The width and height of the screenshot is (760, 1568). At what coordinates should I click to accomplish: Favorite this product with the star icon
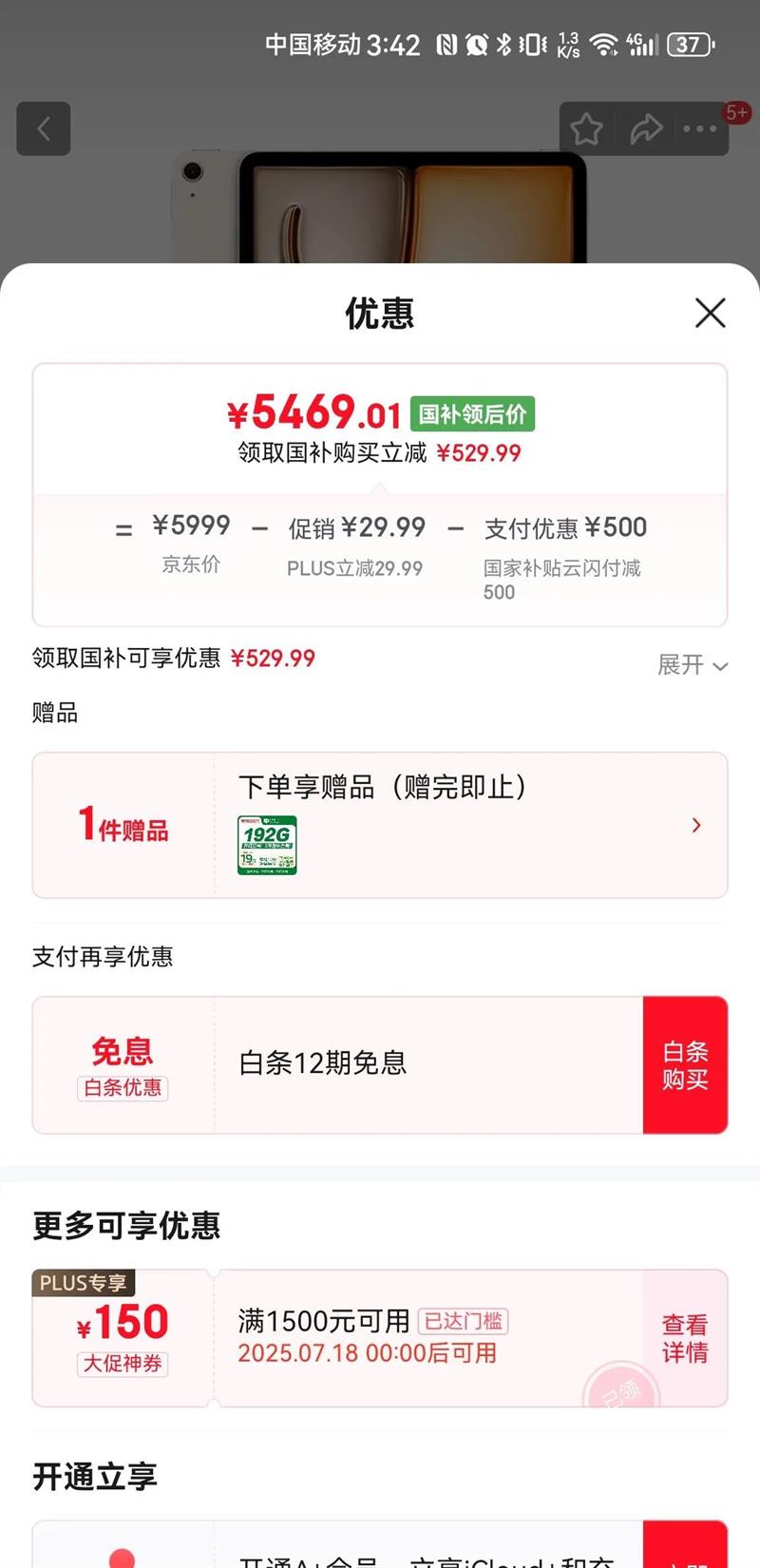[x=586, y=128]
